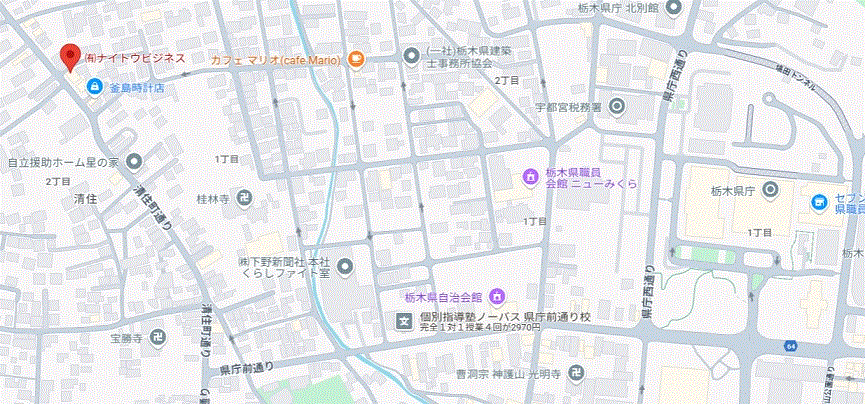
Task: Select the 桂林寺 temple marker
Action: click(x=245, y=199)
